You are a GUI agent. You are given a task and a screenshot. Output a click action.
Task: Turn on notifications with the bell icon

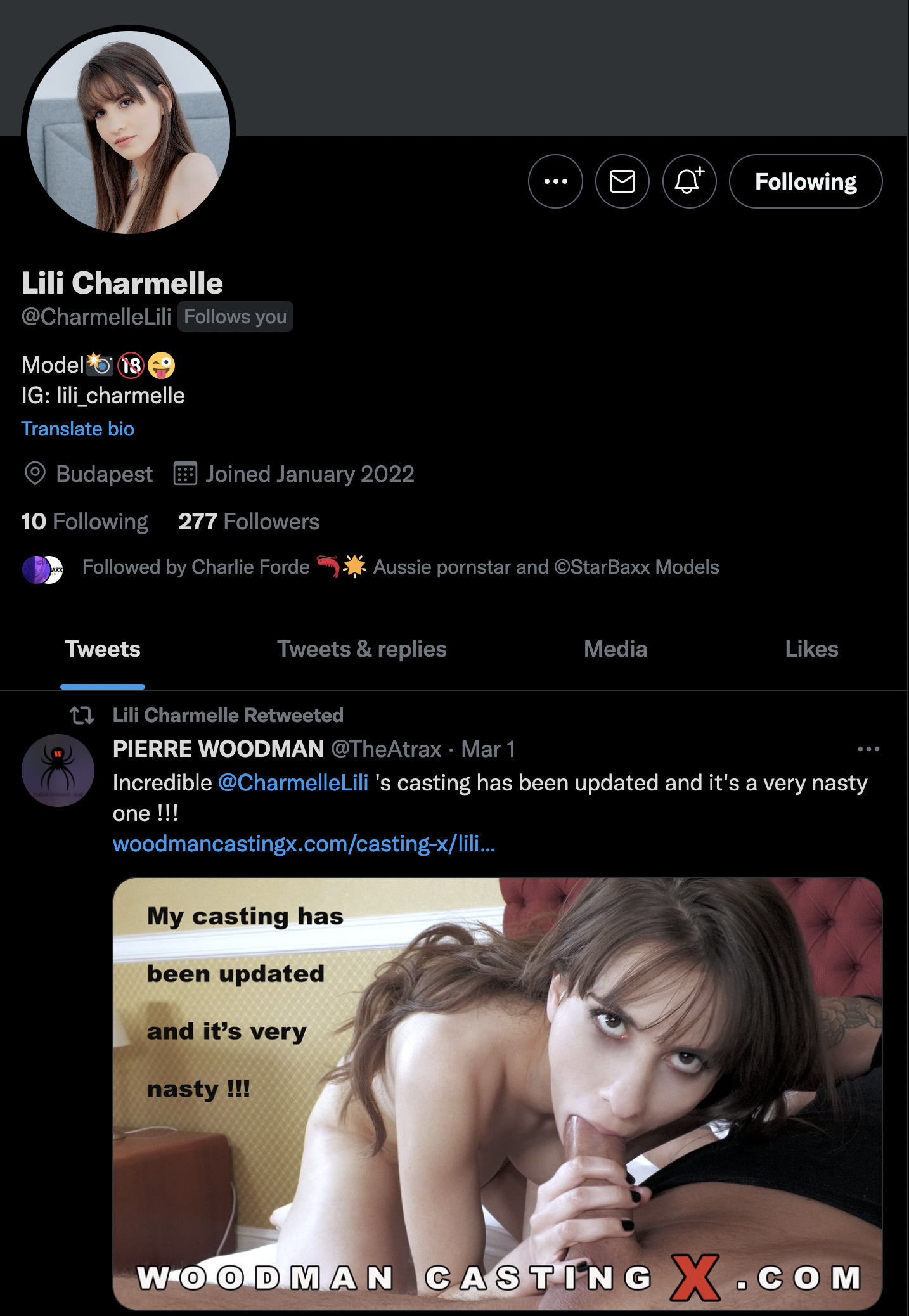pos(689,181)
